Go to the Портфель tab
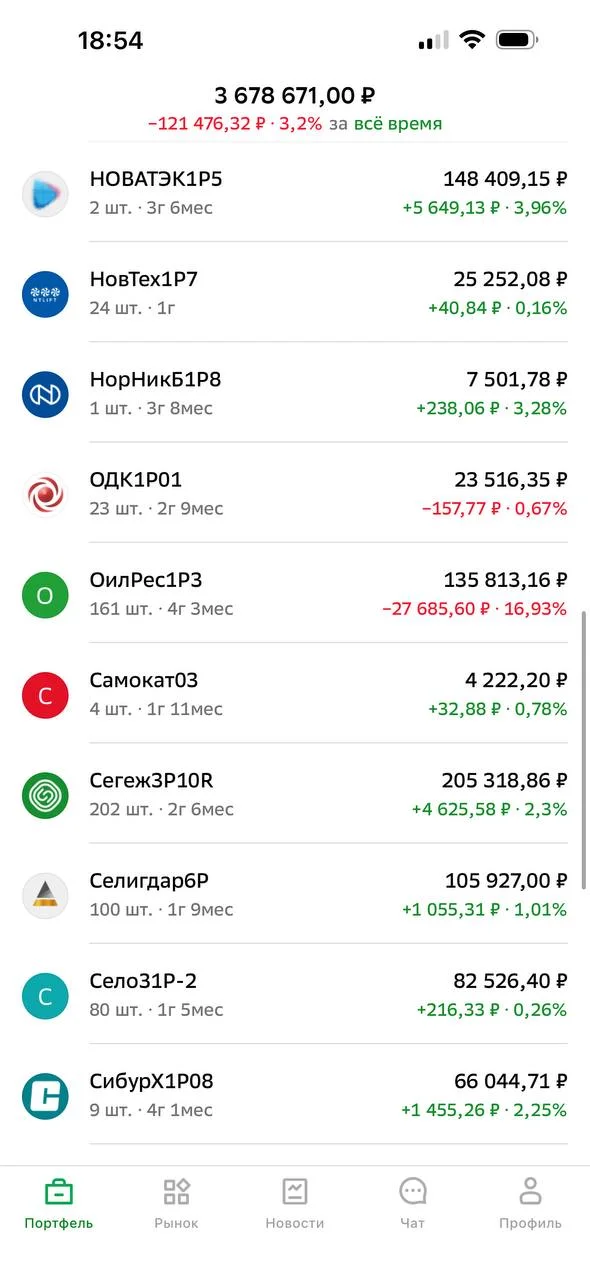This screenshot has height=1280, width=590. pyautogui.click(x=59, y=1204)
